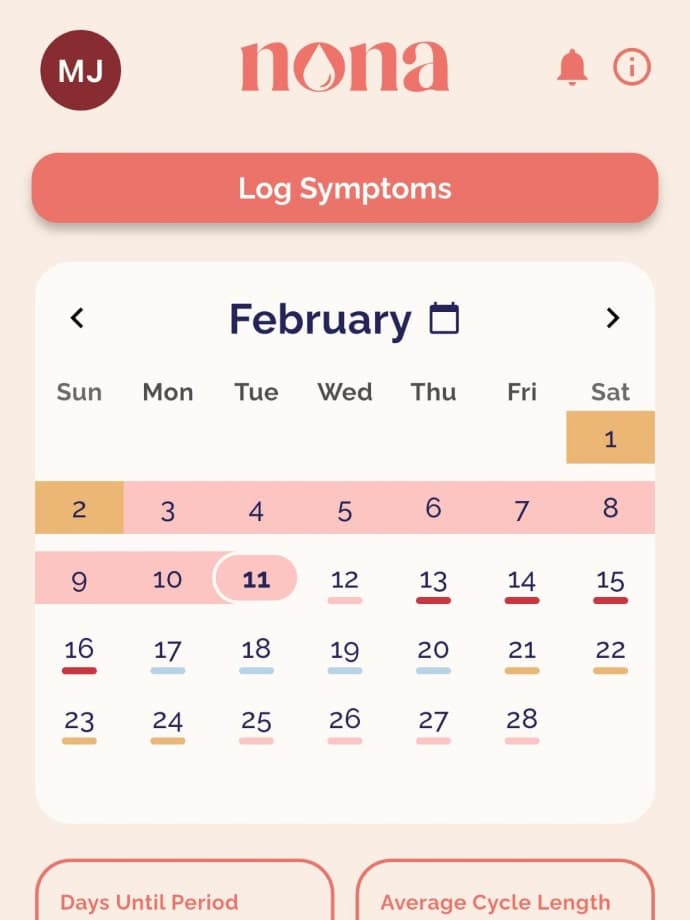Select the highlighted date 11
The width and height of the screenshot is (690, 920).
pyautogui.click(x=256, y=579)
